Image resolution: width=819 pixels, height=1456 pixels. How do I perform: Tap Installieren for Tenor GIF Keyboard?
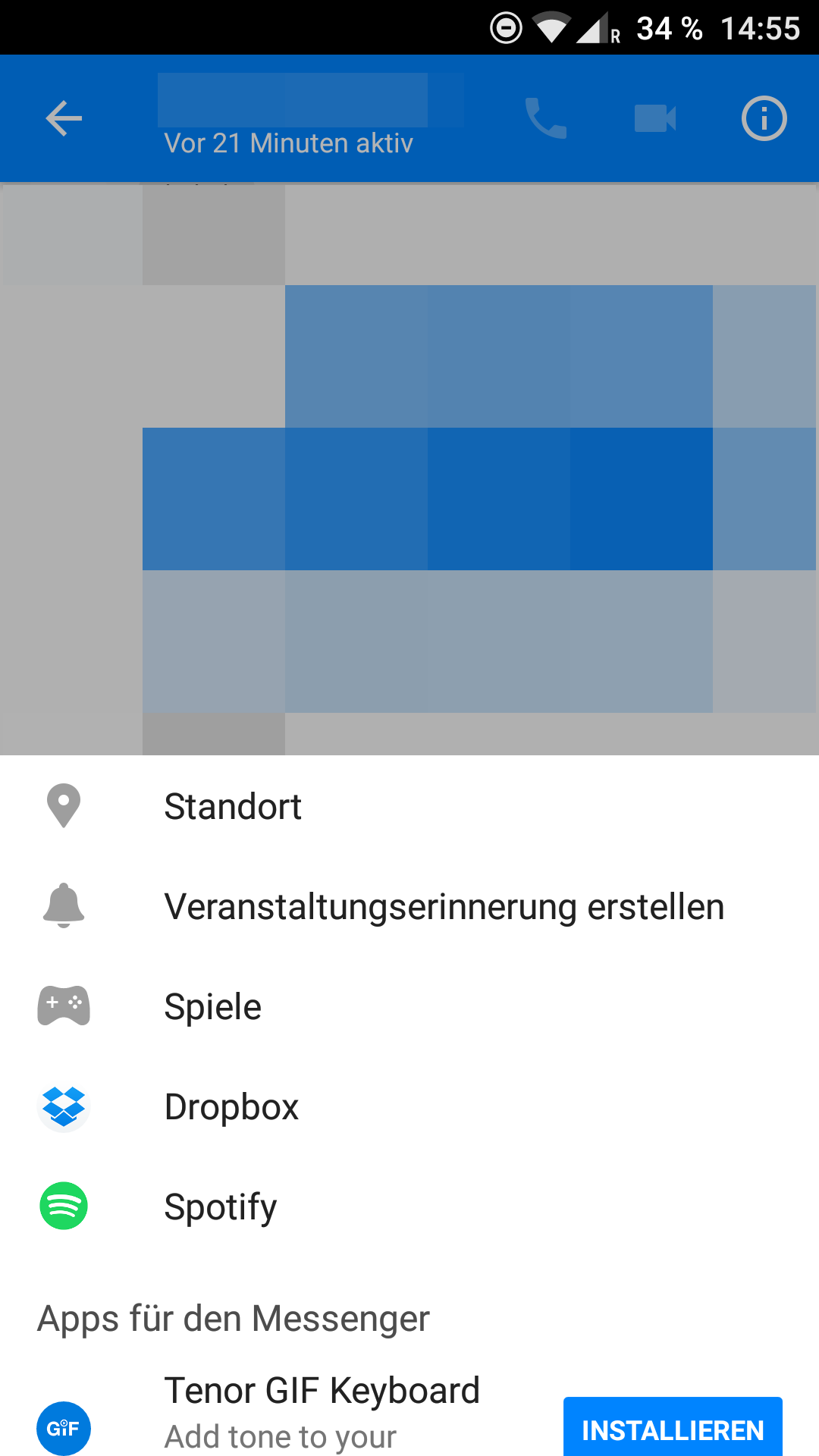pos(673,1428)
